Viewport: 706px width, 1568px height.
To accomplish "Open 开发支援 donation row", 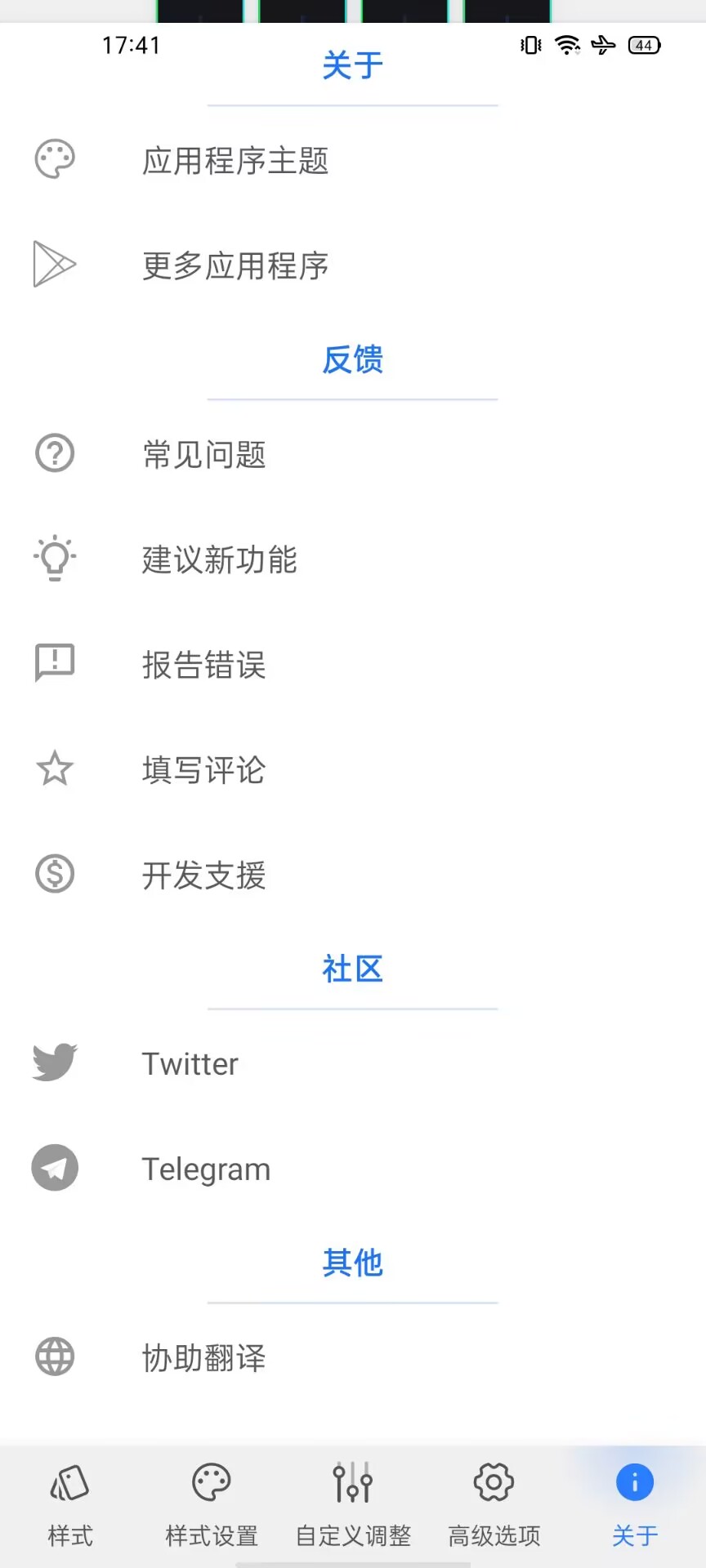I will tap(353, 875).
